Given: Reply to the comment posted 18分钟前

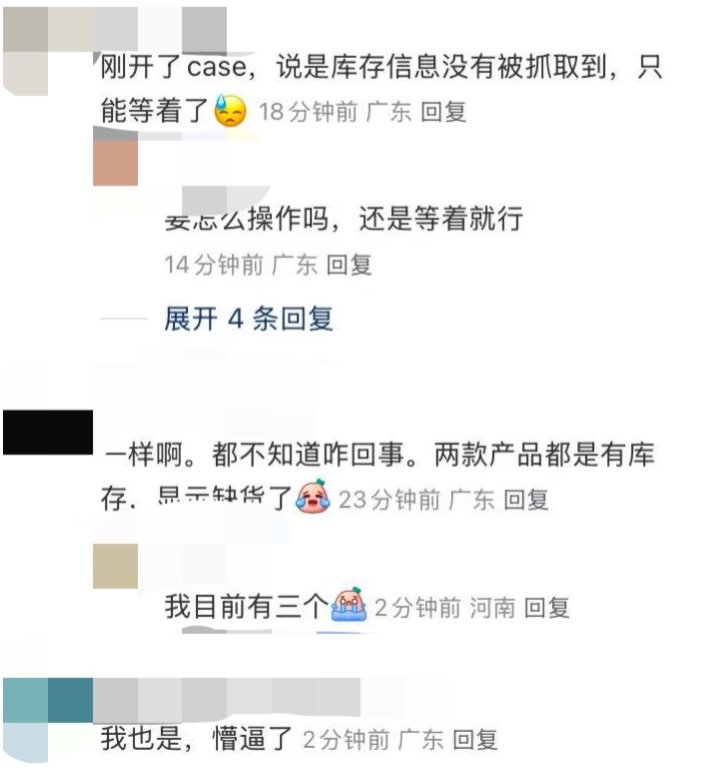Looking at the screenshot, I should [443, 112].
